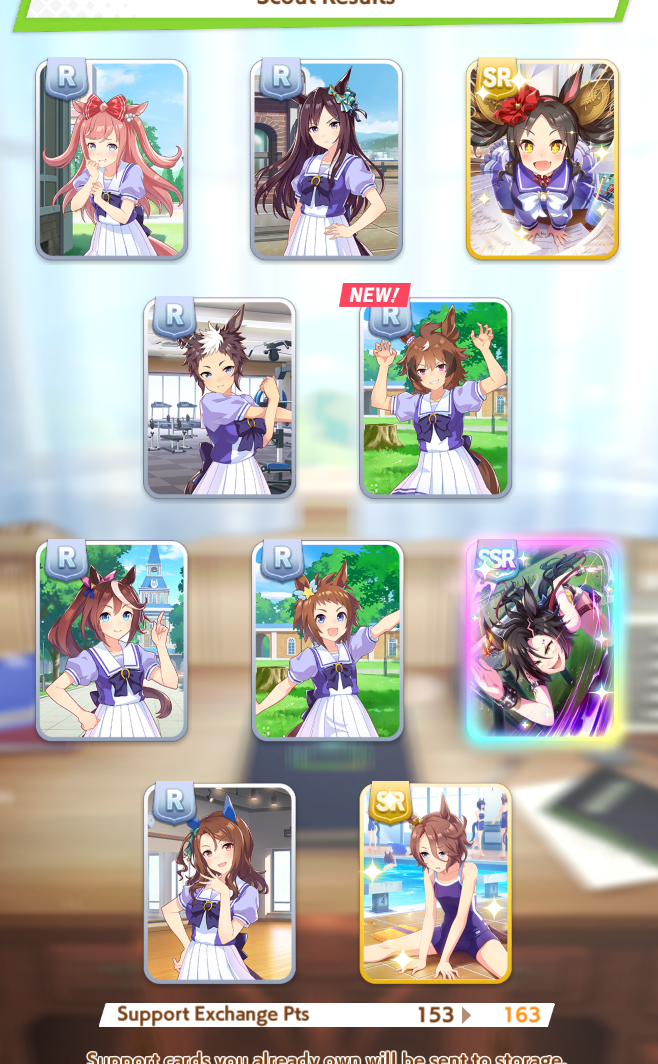This screenshot has height=1064, width=658.
Task: Open the R card with the pink-haired girl
Action: point(112,159)
